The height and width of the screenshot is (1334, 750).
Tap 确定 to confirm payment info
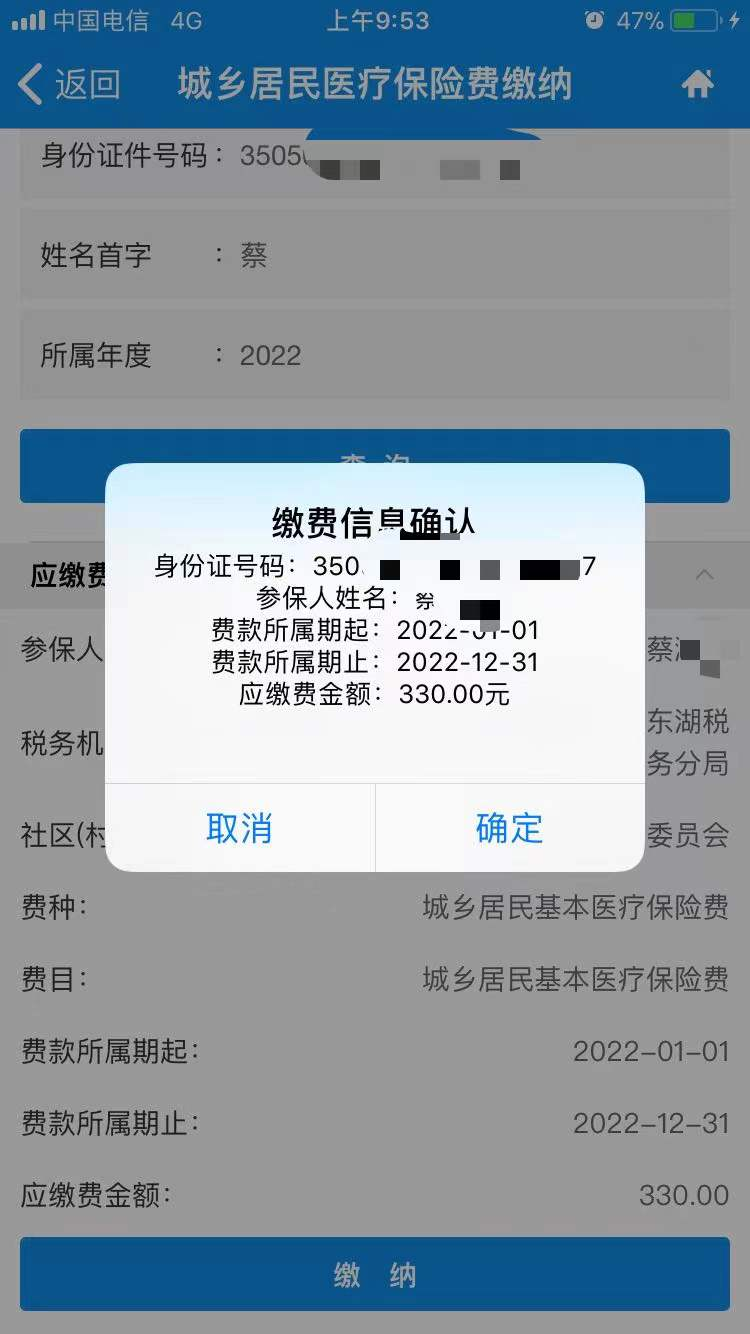(509, 828)
